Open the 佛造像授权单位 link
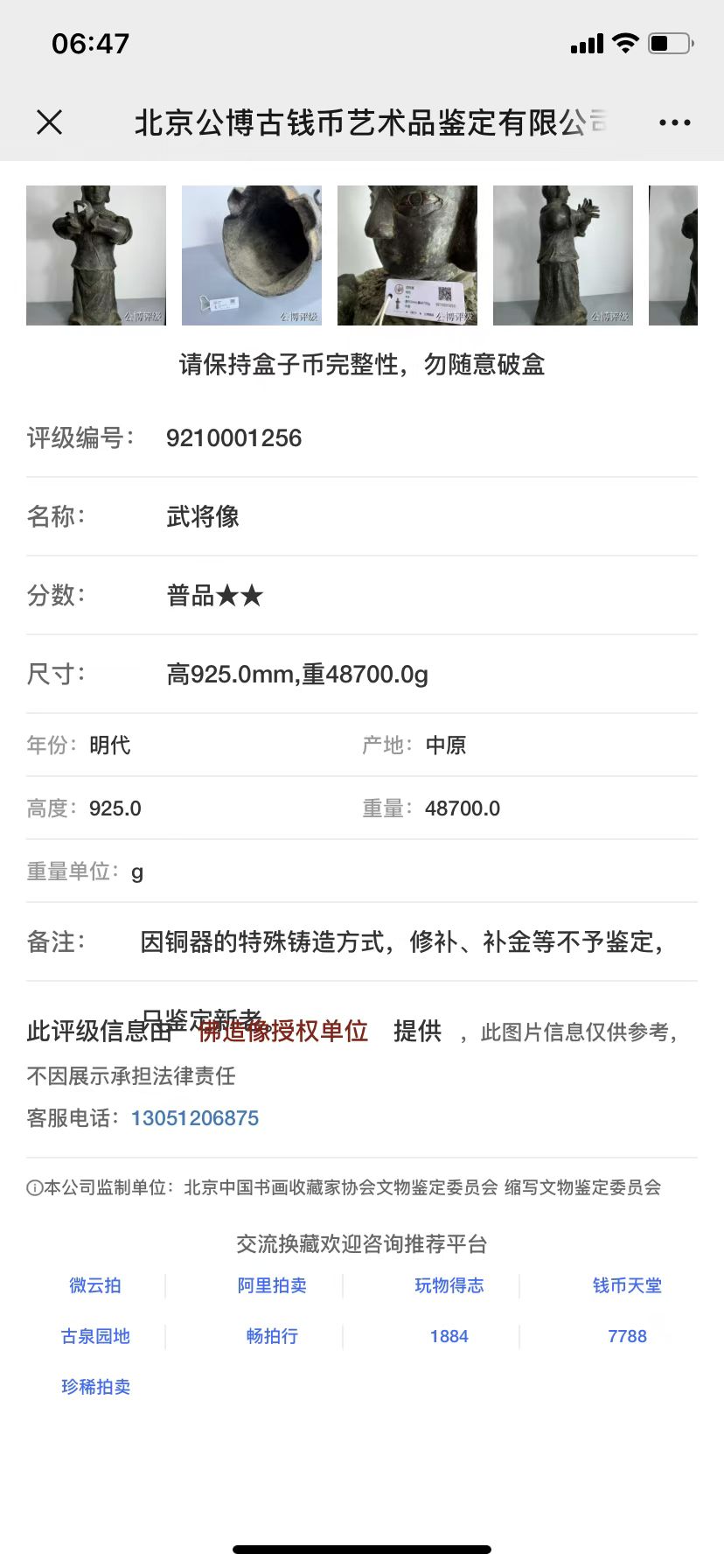Screen dimensions: 724x1568 coord(282,1032)
